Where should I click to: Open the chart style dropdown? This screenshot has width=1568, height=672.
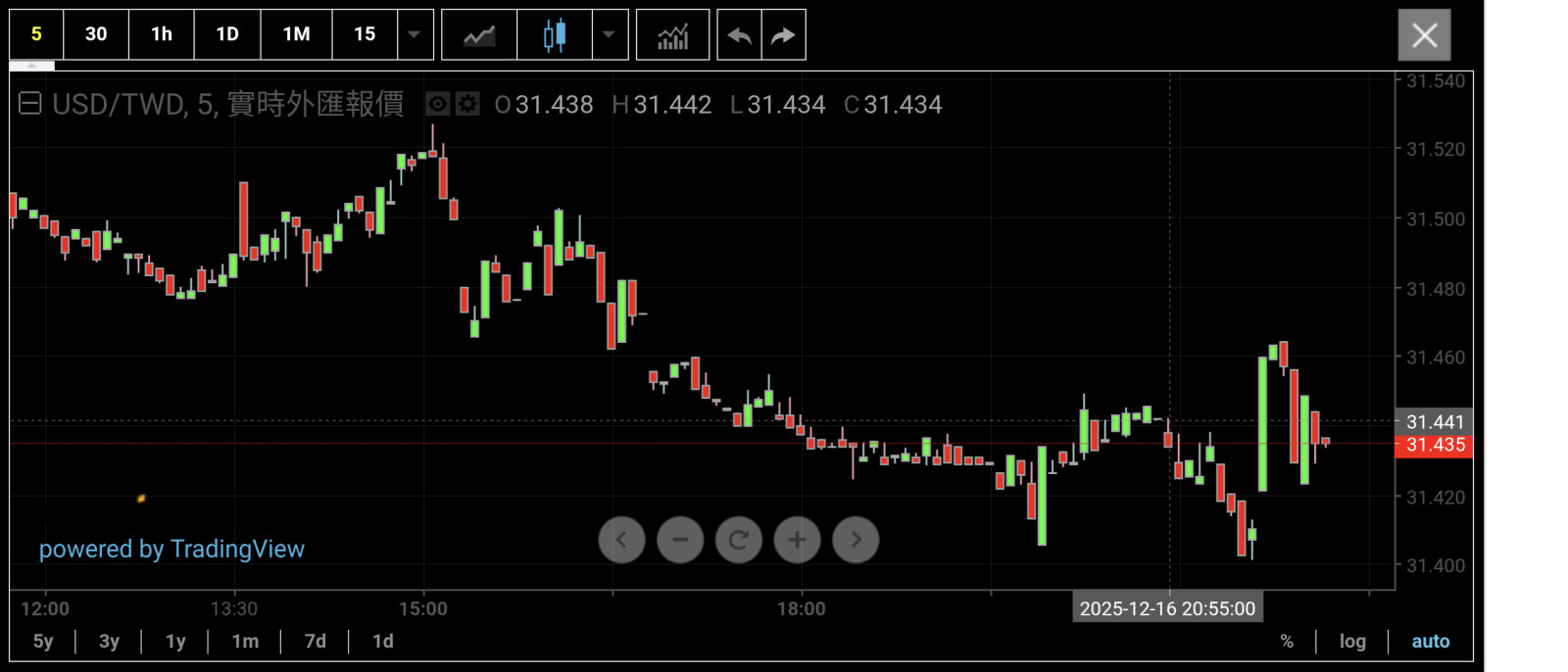point(609,34)
